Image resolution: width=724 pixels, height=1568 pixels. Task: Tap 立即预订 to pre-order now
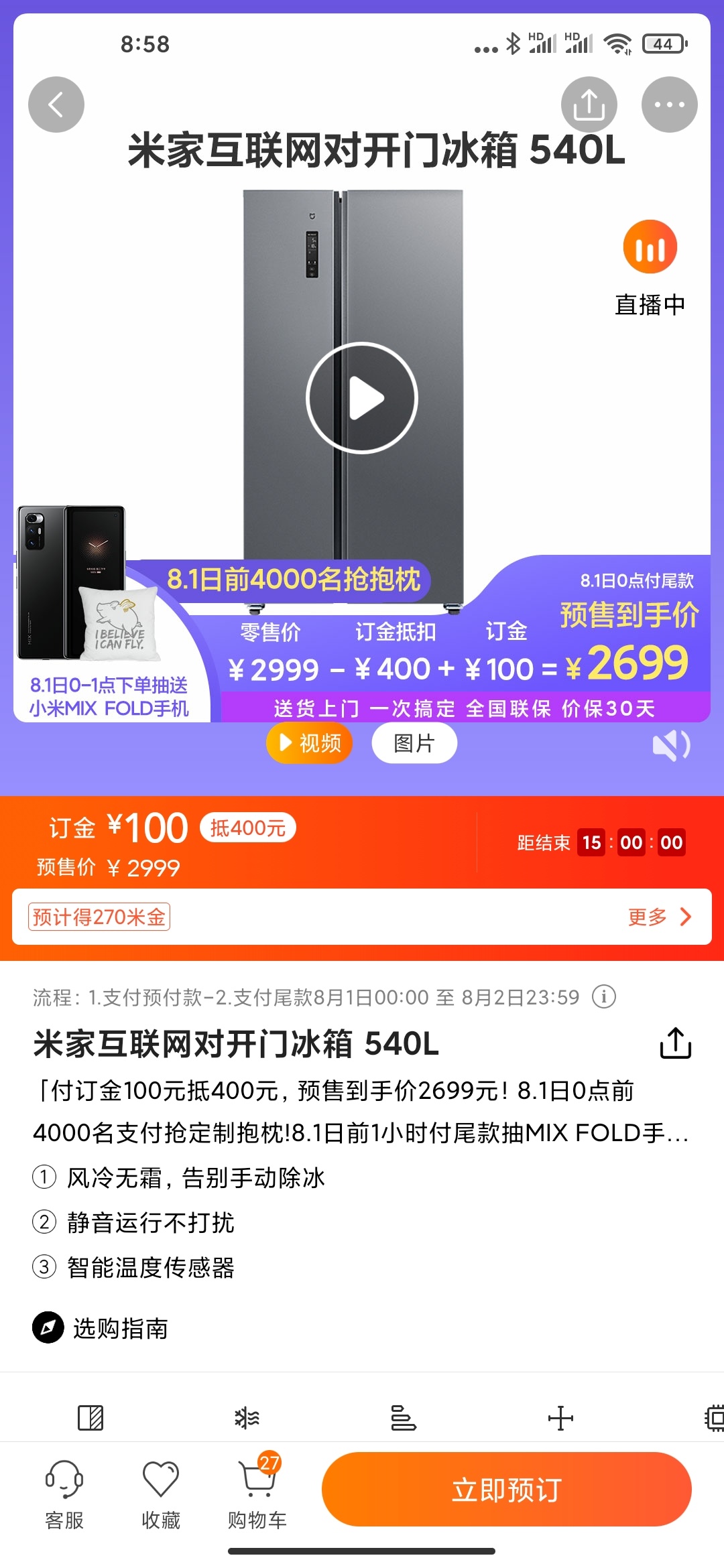click(x=506, y=1490)
